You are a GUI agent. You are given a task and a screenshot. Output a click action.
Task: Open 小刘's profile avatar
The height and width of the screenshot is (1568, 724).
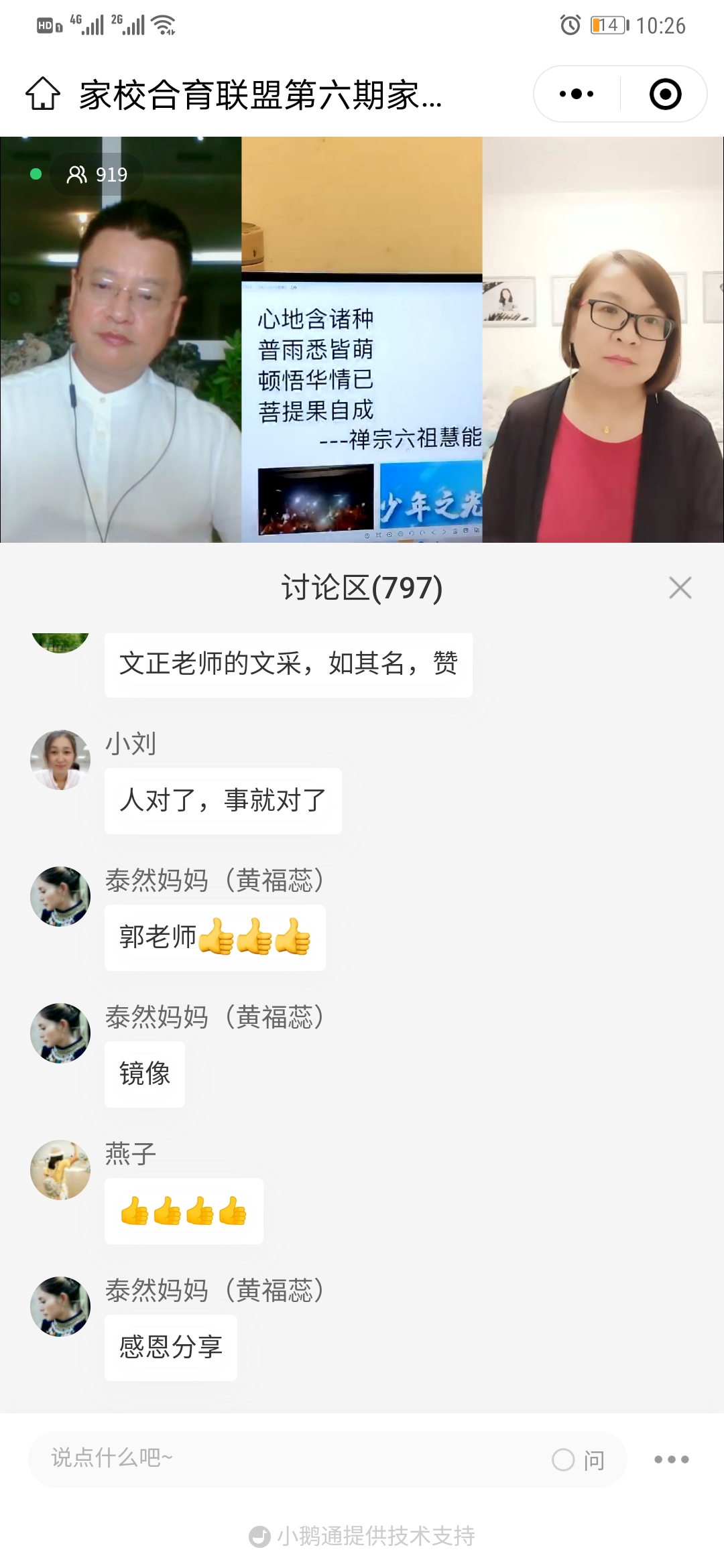pyautogui.click(x=60, y=759)
